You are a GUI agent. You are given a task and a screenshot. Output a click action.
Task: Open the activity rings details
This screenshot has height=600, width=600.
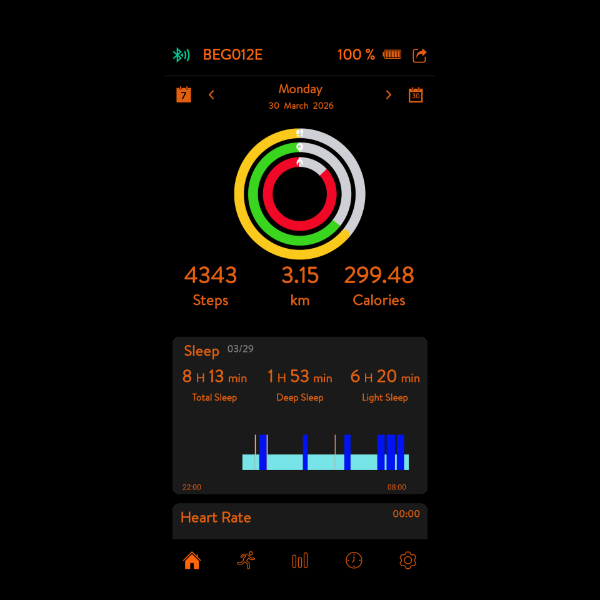click(x=300, y=193)
